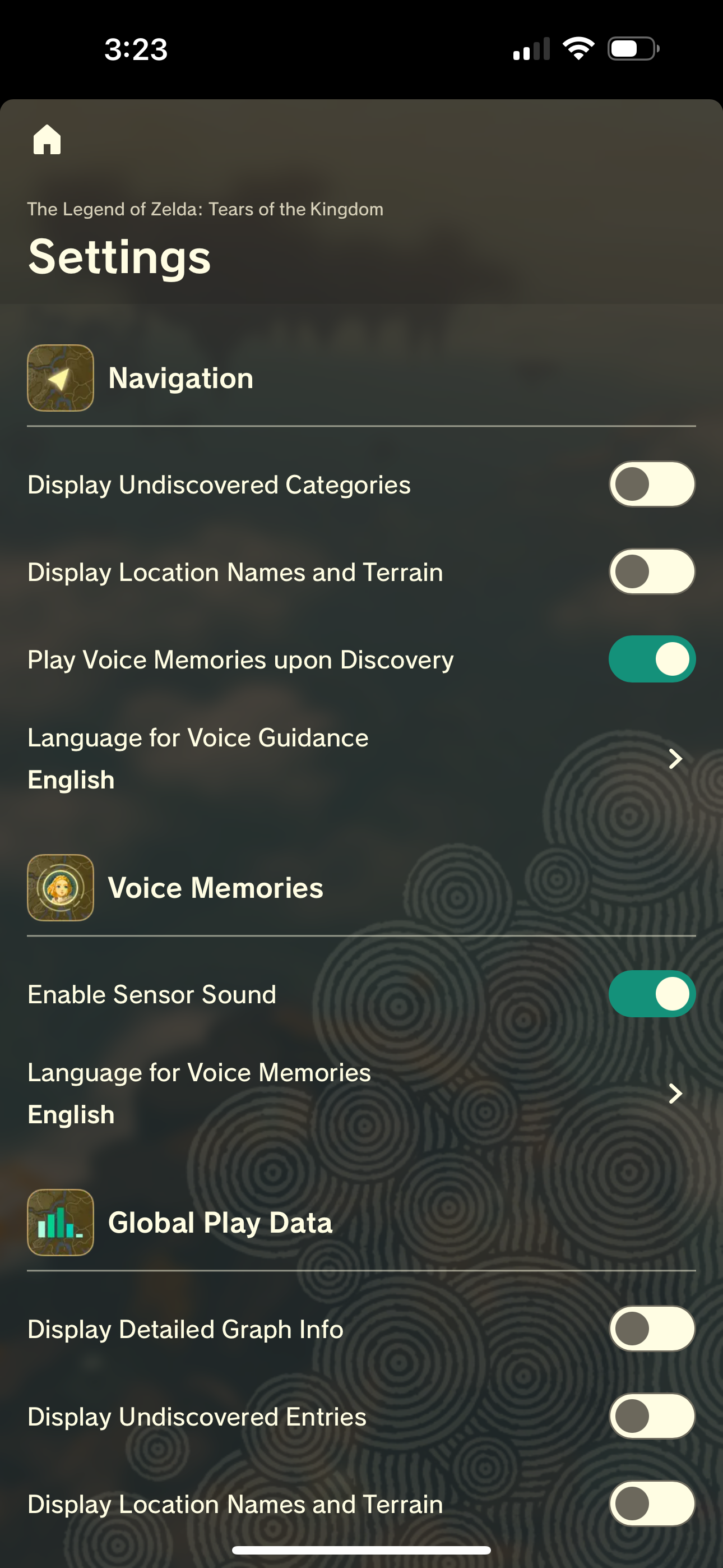Toggle Display Detailed Graph Info
This screenshot has width=723, height=1568.
click(x=652, y=1328)
